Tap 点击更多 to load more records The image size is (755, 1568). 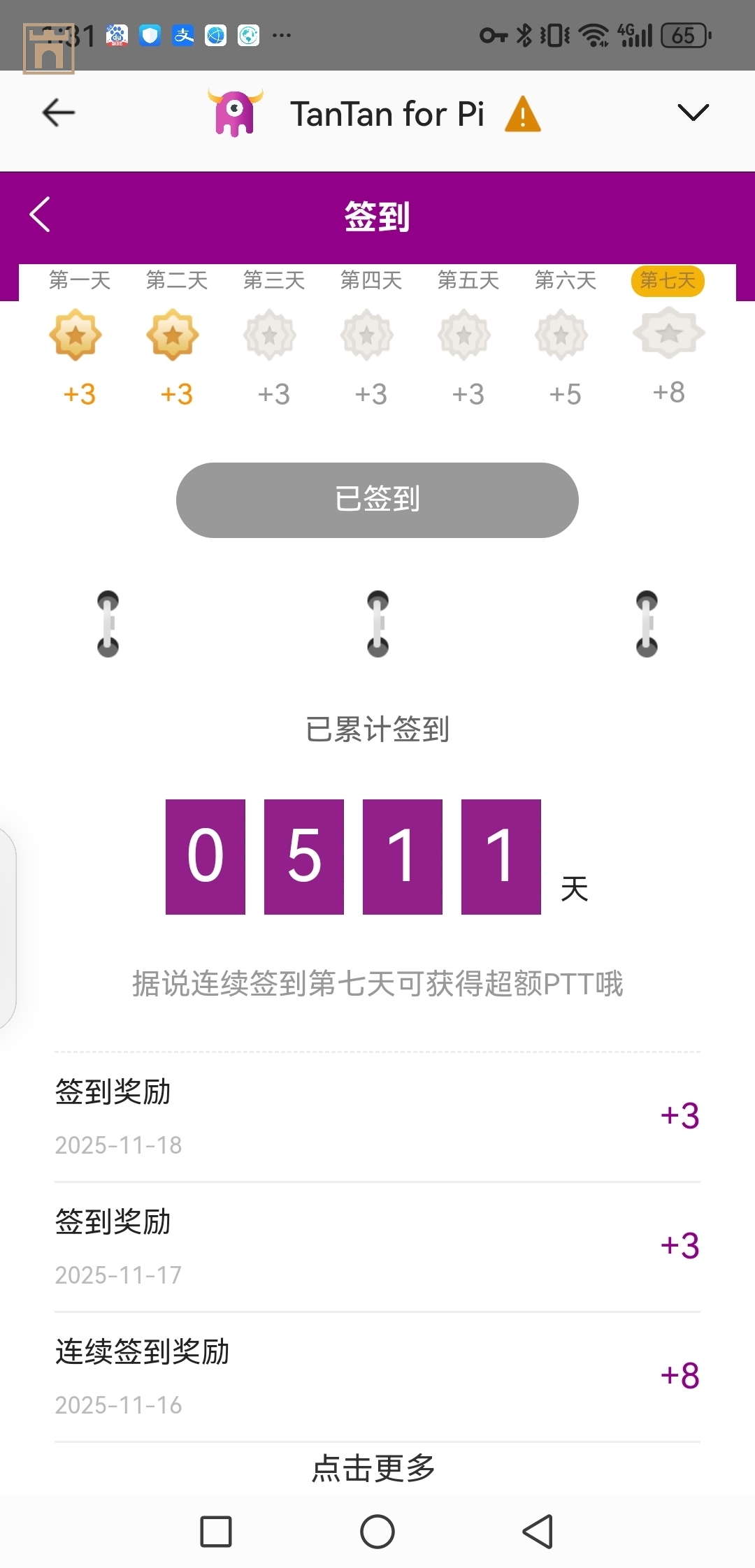(x=374, y=1468)
